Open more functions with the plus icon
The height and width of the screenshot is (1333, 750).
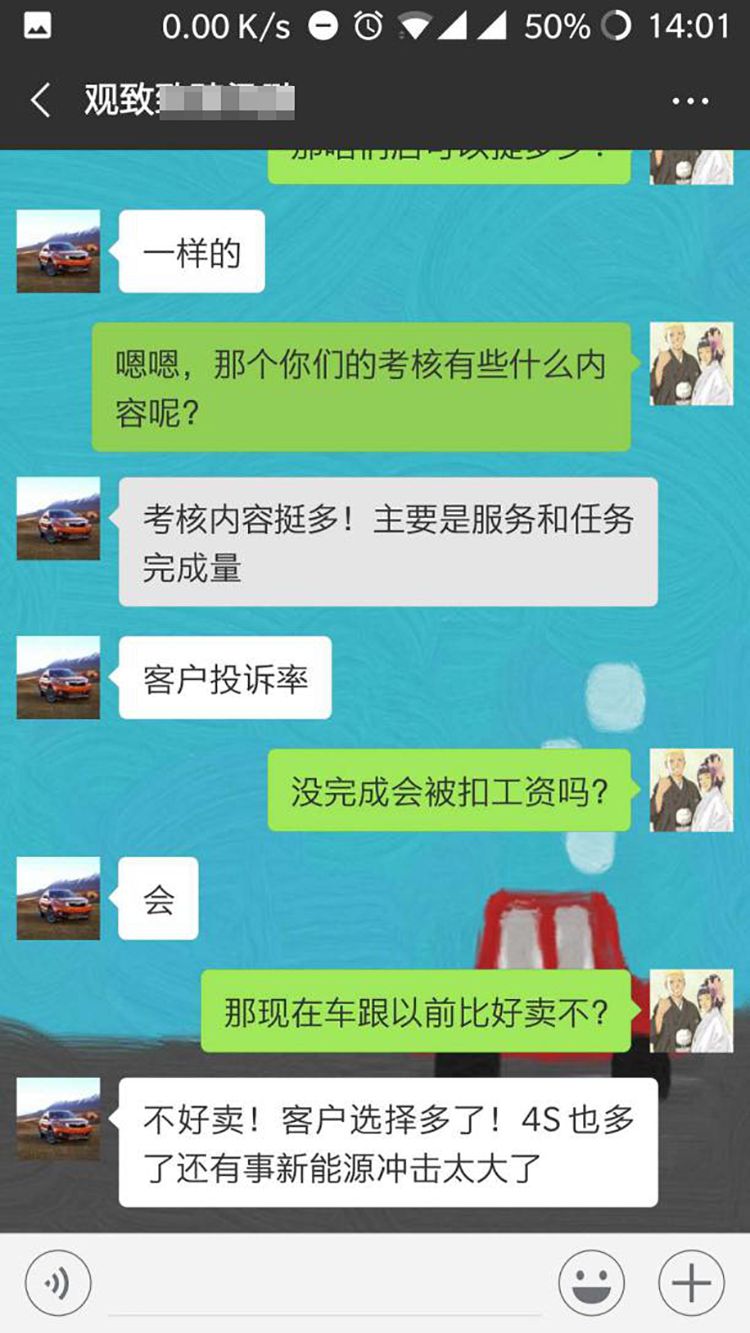point(688,1281)
